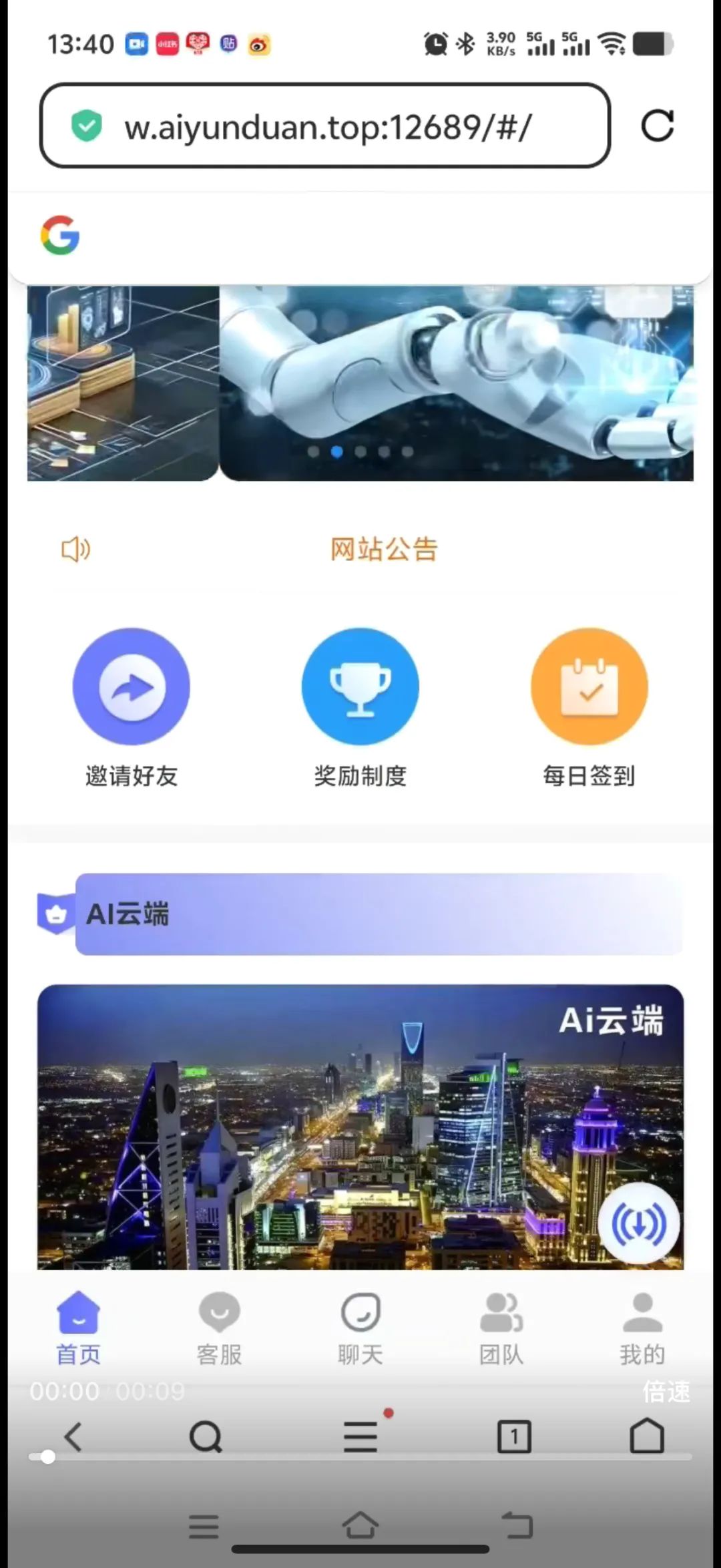Reload the page with the refresh button
This screenshot has height=1568, width=721.
pyautogui.click(x=658, y=126)
